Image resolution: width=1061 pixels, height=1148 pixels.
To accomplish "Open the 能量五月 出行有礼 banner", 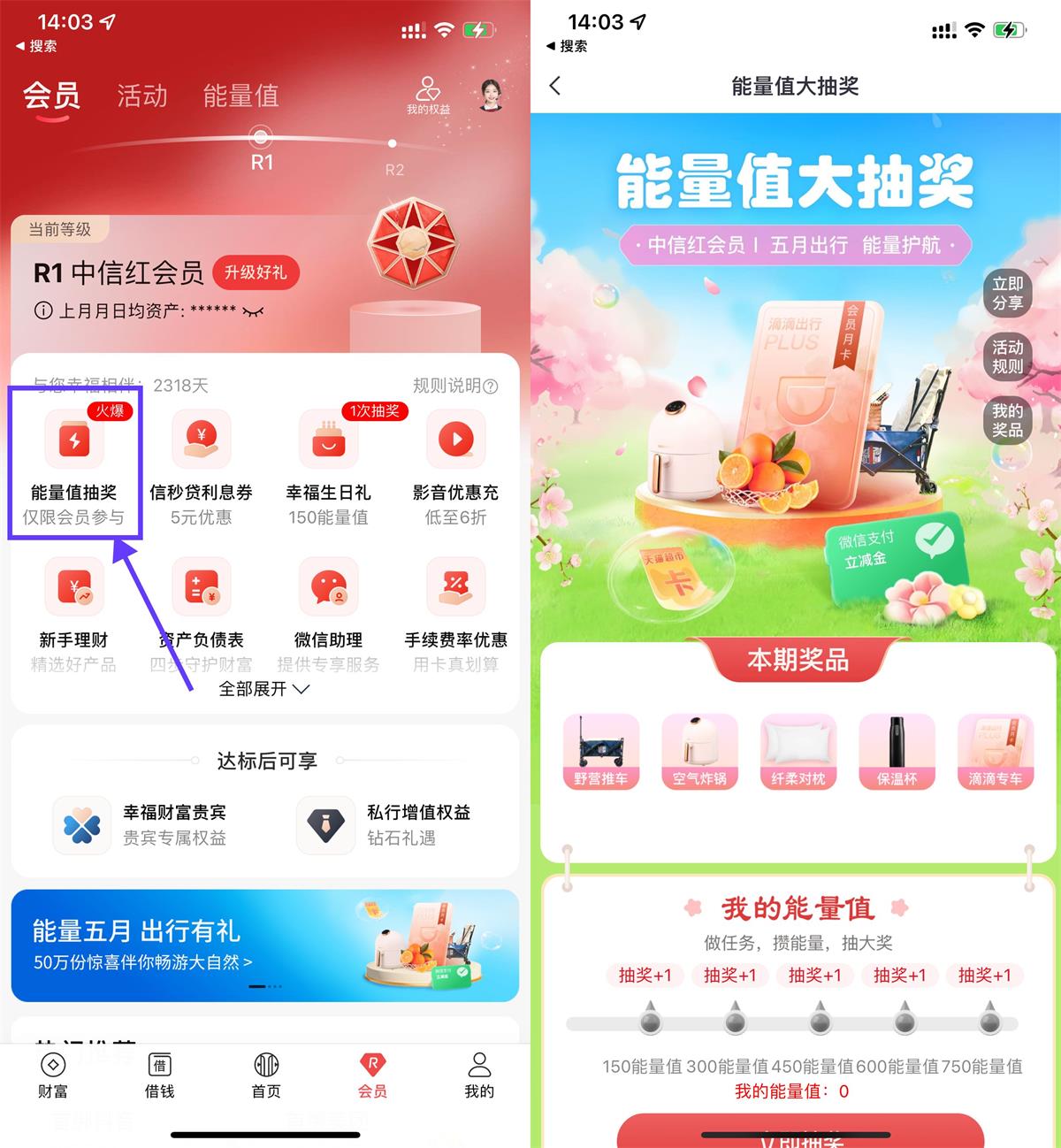I will (264, 945).
